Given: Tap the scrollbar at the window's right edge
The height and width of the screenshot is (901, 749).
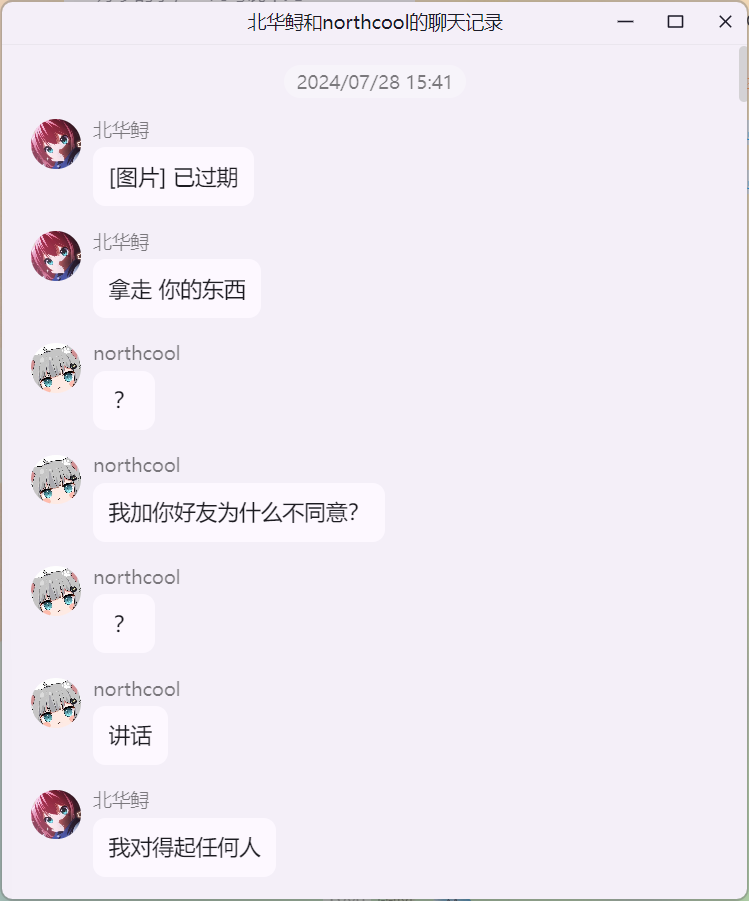Looking at the screenshot, I should click(743, 75).
